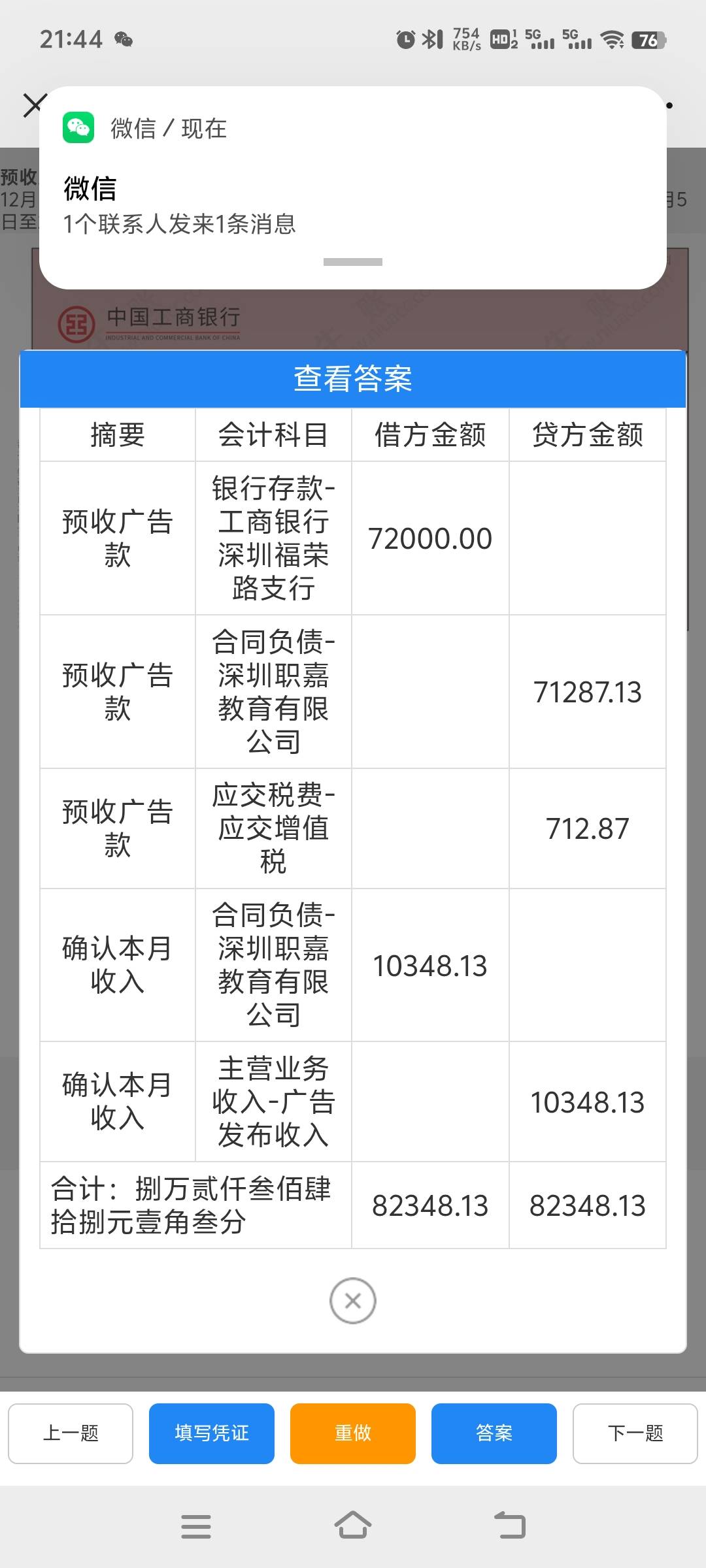
Task: Tap the system home button
Action: pos(353,1526)
